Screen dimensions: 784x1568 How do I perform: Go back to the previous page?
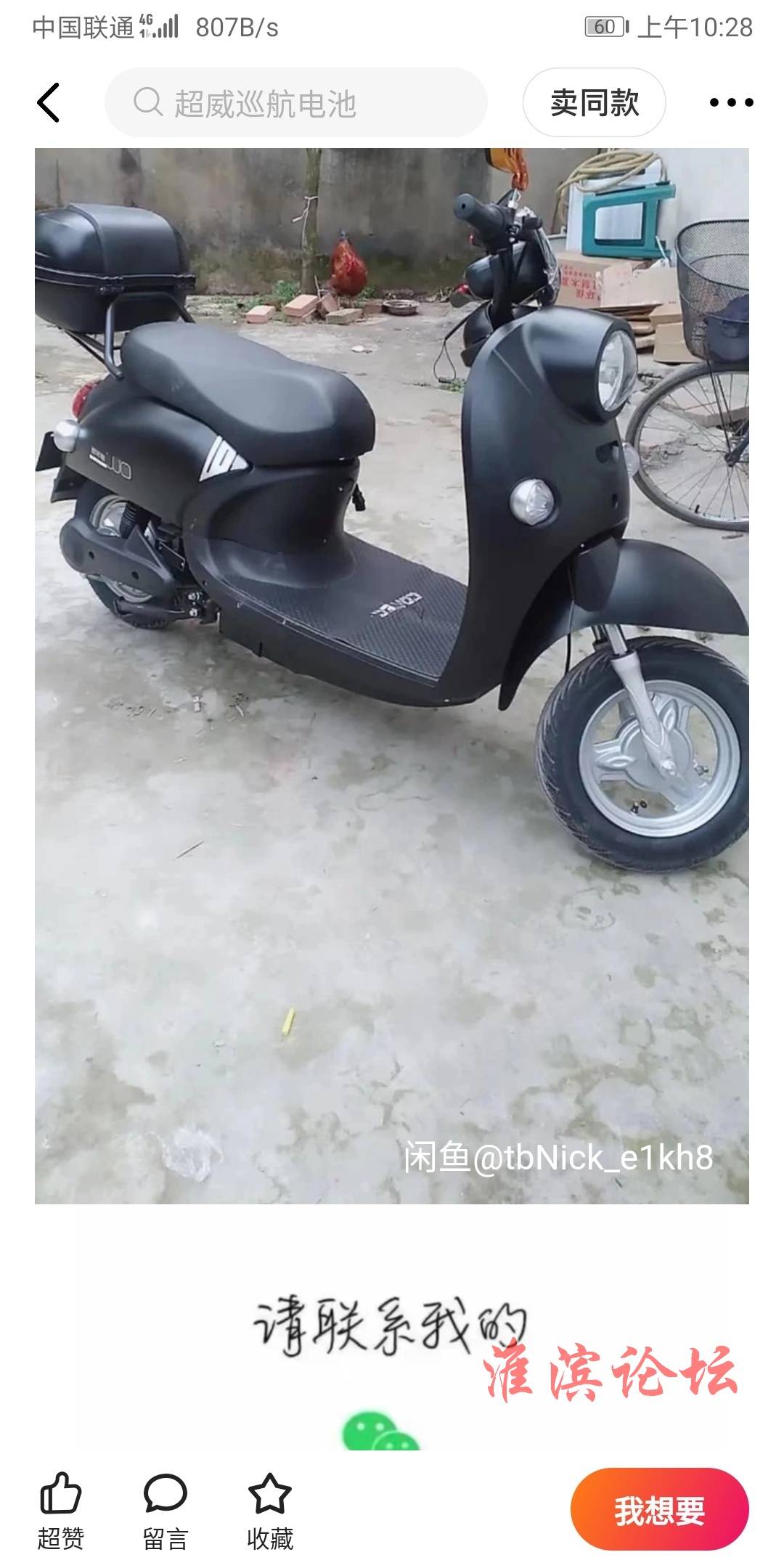coord(49,102)
